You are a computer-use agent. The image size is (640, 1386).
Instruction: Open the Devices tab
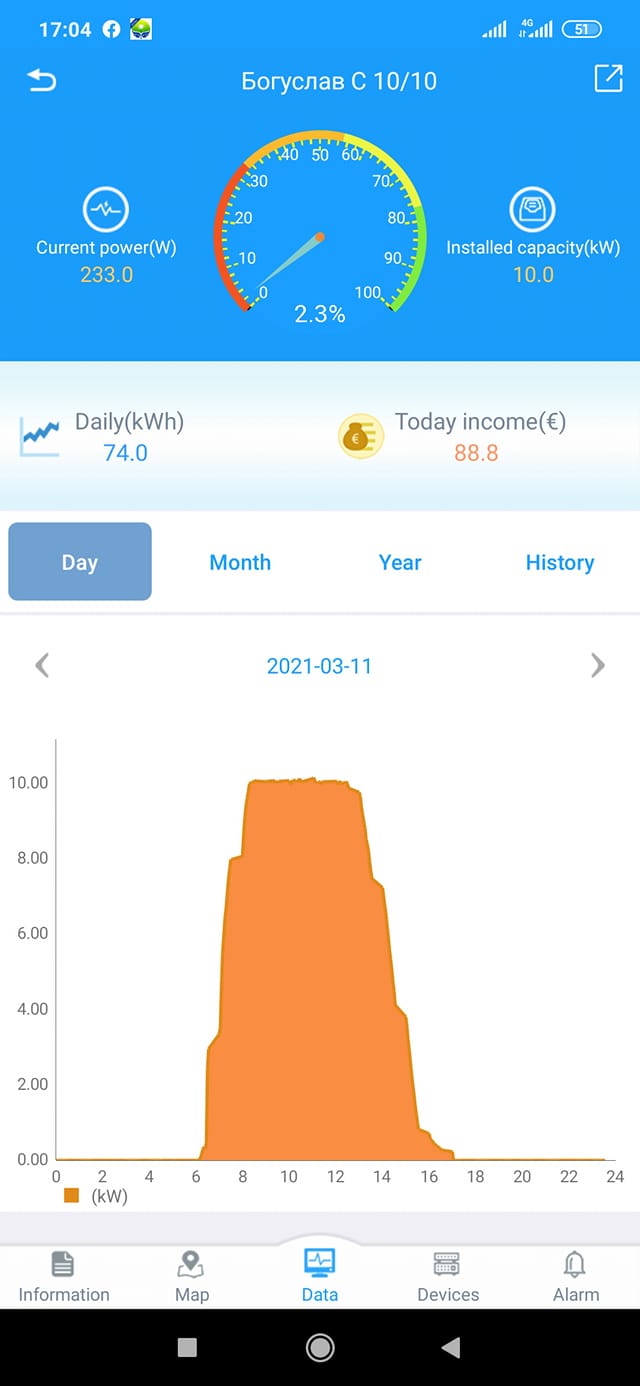(x=447, y=1277)
